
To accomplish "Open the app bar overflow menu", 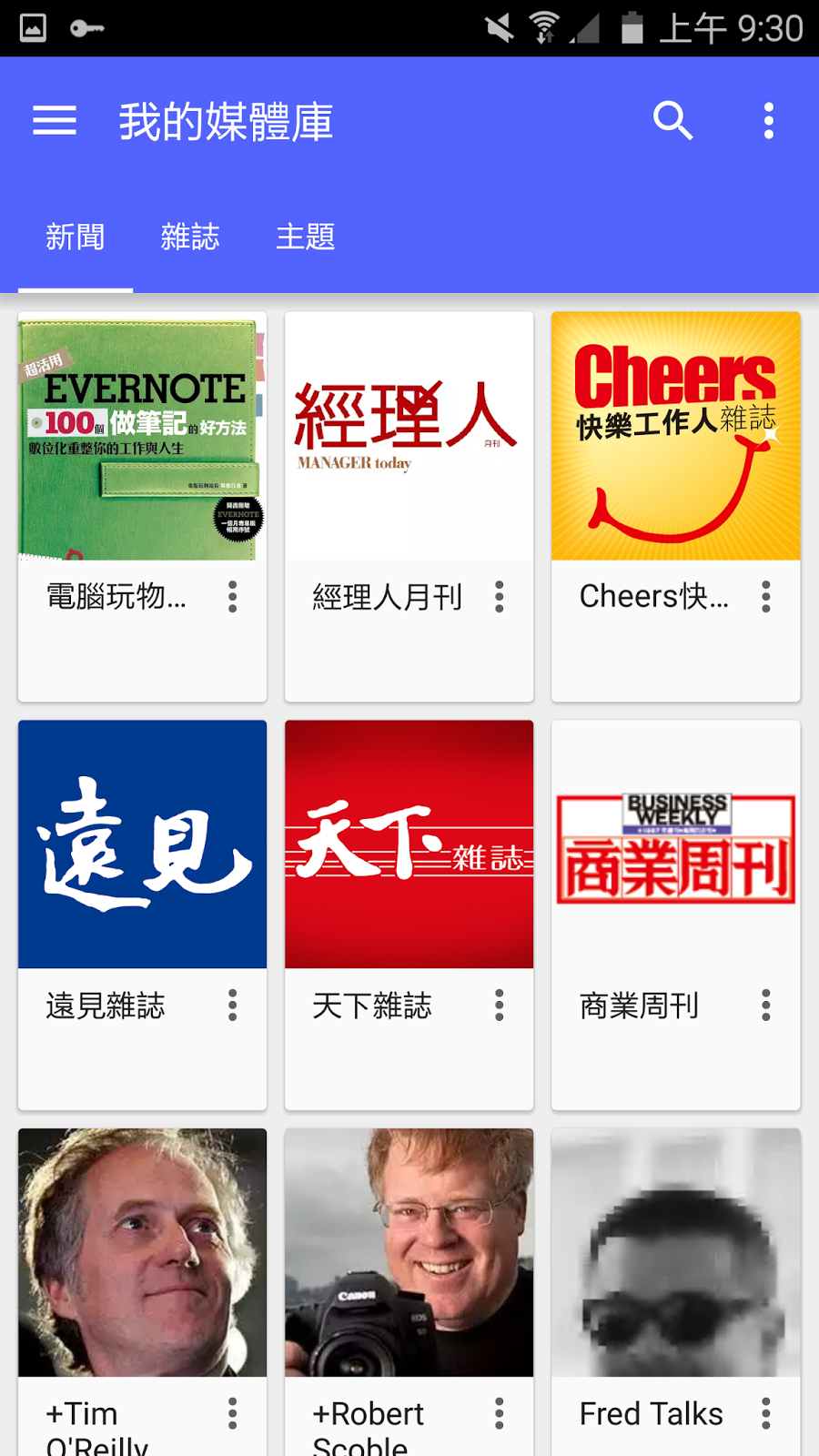I will 769,120.
